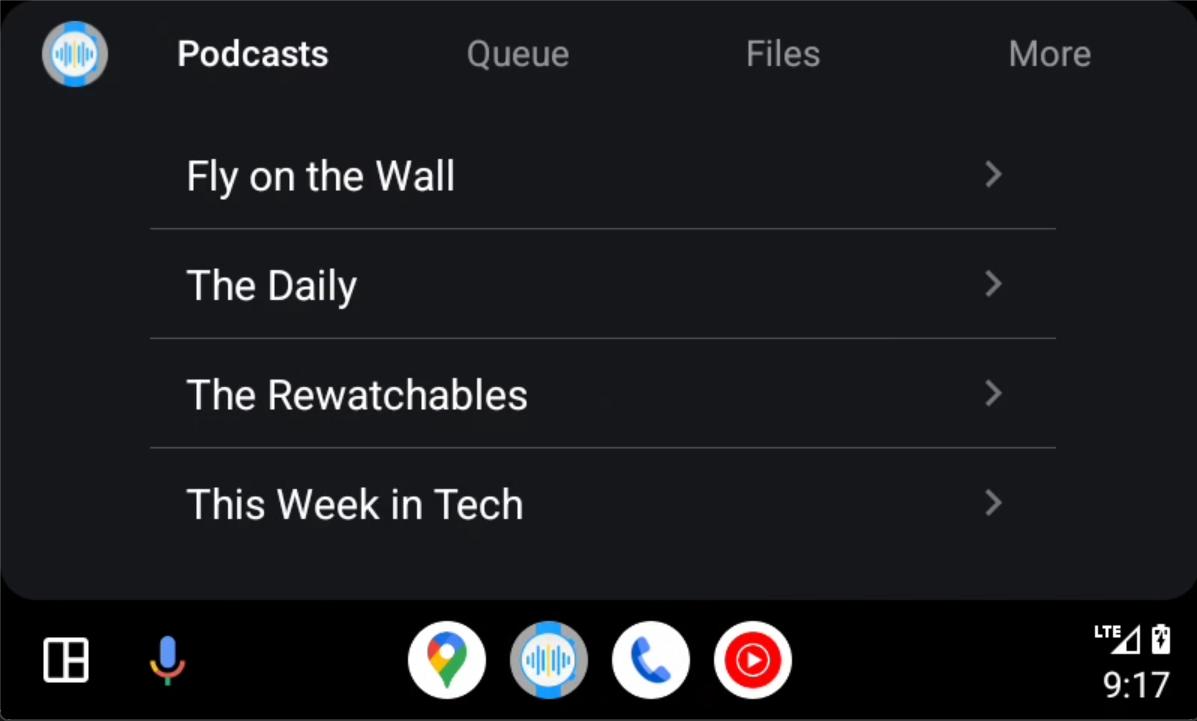
Task: Switch to the Queue tab
Action: (x=517, y=54)
